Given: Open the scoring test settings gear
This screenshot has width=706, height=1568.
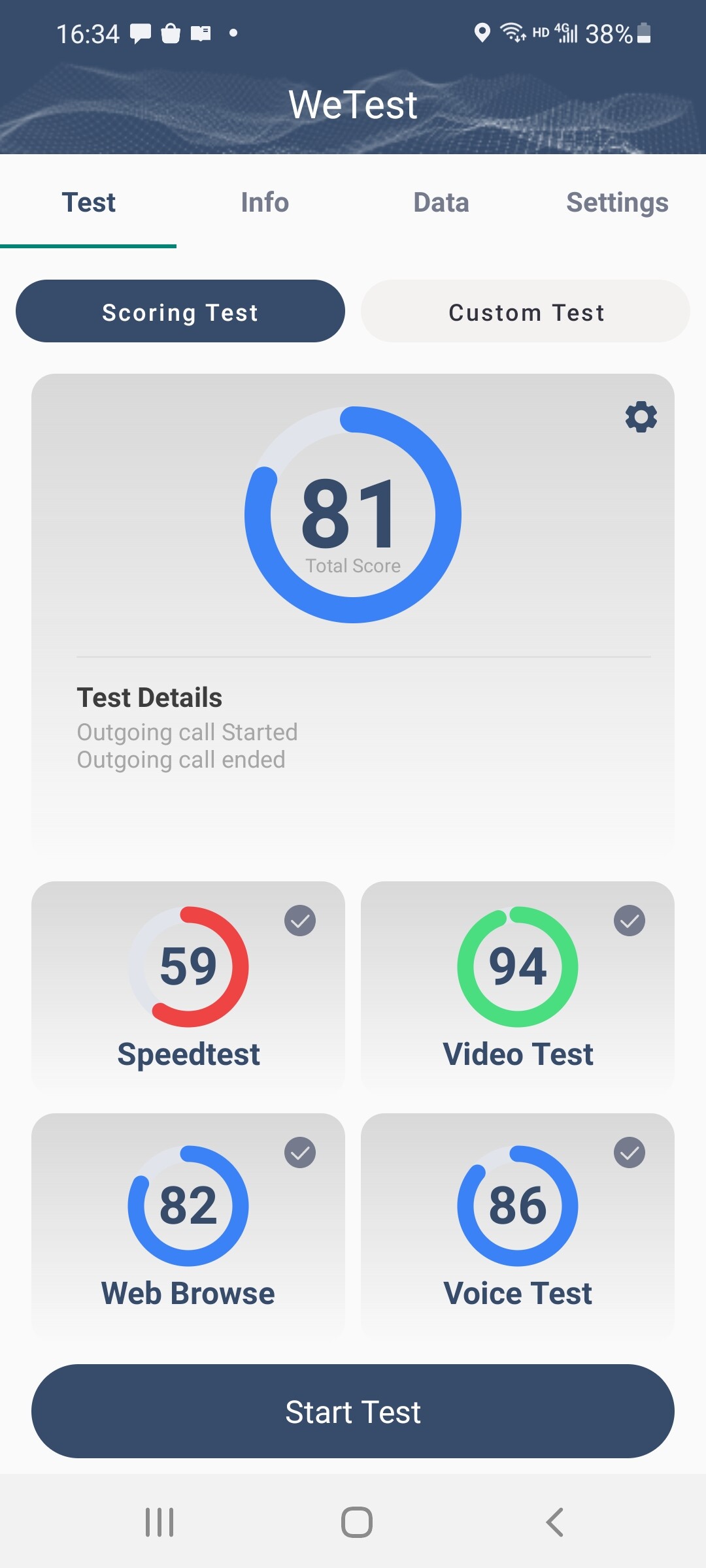Looking at the screenshot, I should tap(641, 417).
